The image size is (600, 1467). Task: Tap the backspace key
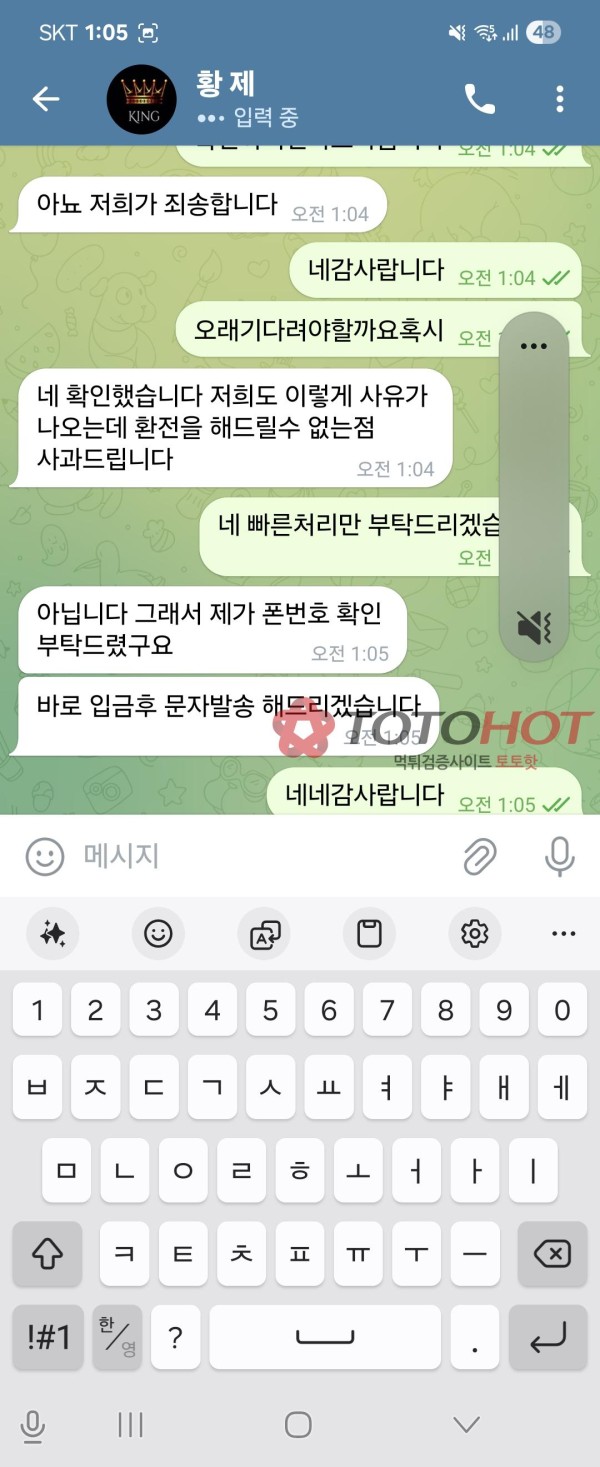tap(553, 1253)
